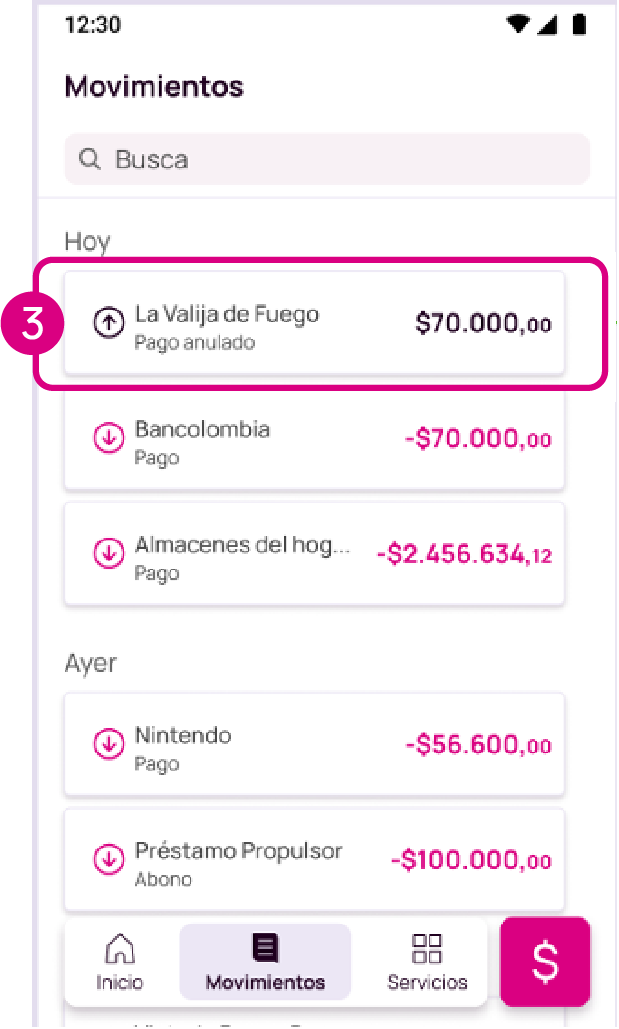Tap the Busca search field
Viewport: 619px width, 1029px height.
pos(327,159)
